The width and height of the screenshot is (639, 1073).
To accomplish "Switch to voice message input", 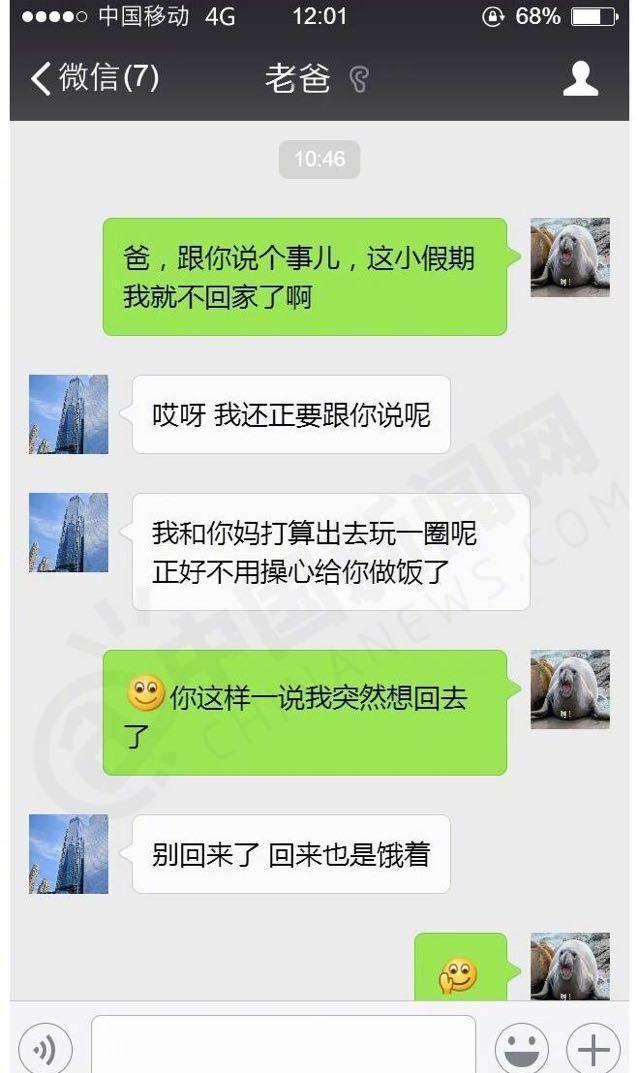I will click(x=46, y=1048).
